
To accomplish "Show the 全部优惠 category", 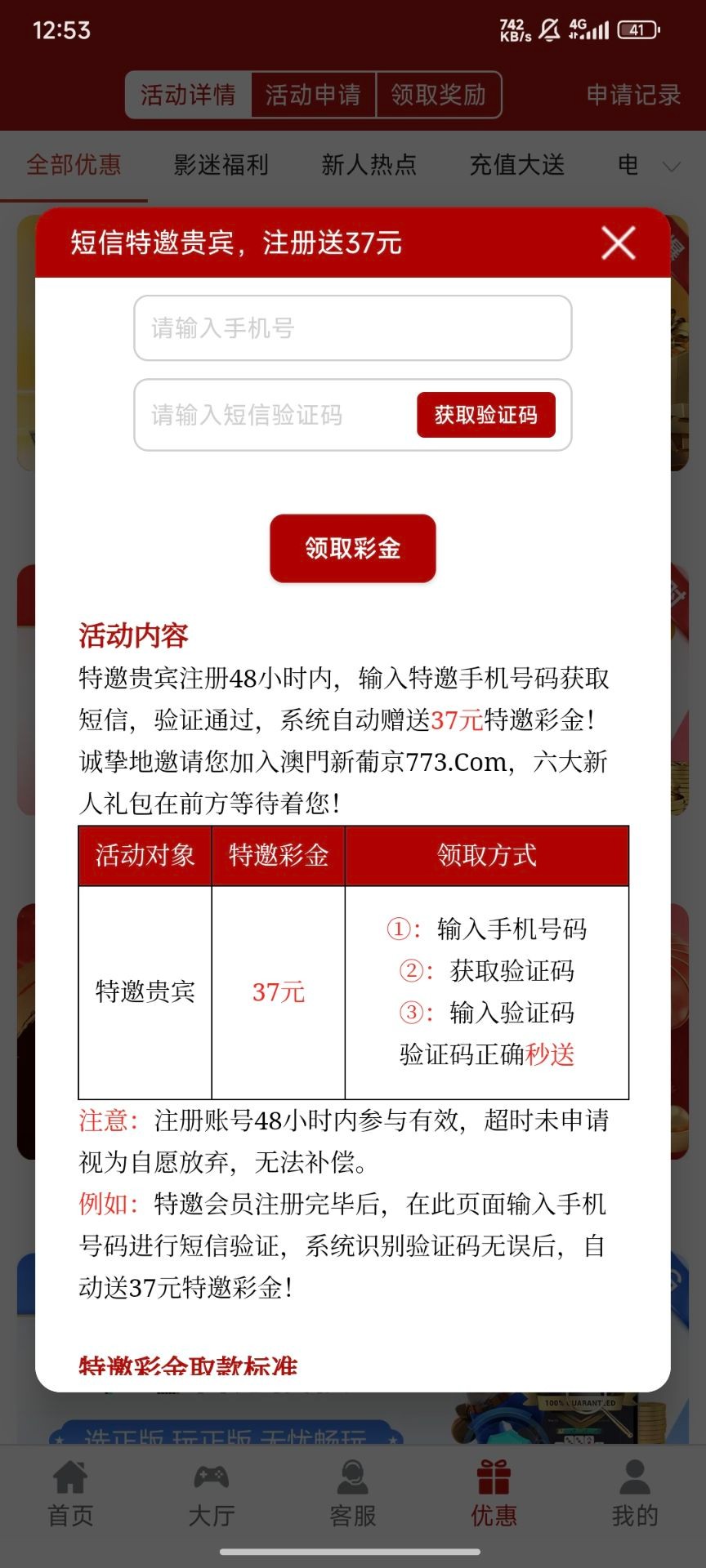I will [x=74, y=165].
